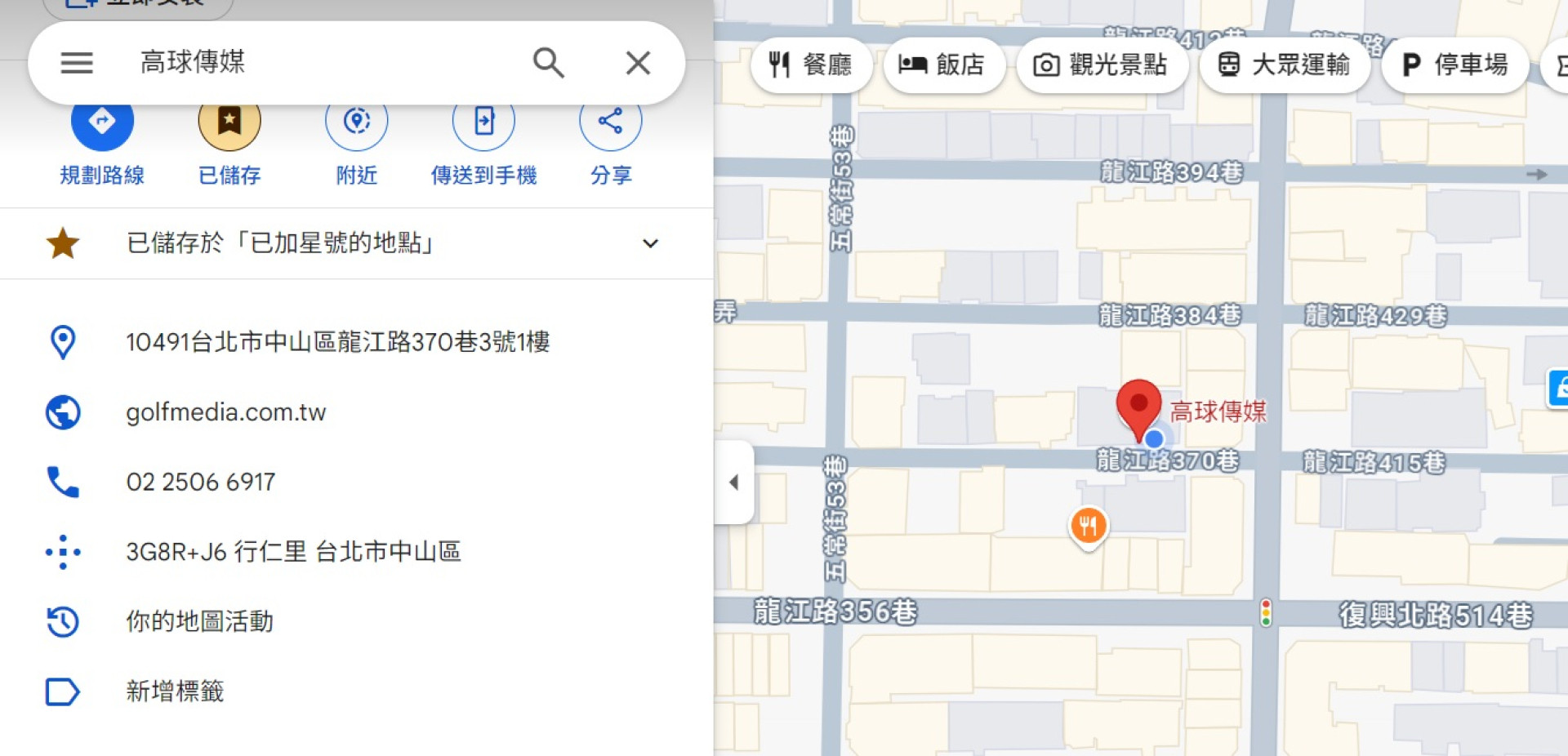
Task: Call 02 2506 6917
Action: [201, 483]
